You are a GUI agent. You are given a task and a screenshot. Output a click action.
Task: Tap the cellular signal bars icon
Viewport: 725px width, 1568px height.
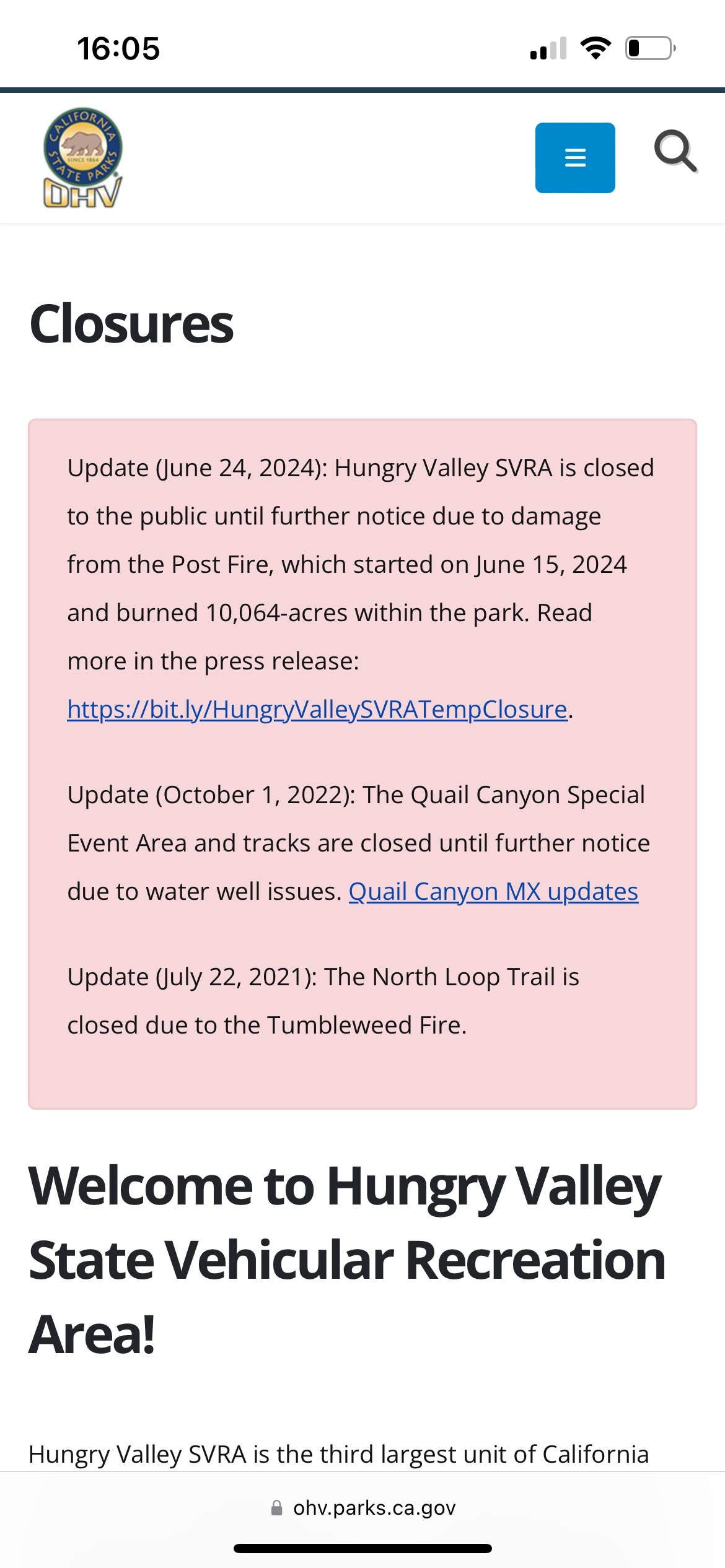pyautogui.click(x=548, y=48)
